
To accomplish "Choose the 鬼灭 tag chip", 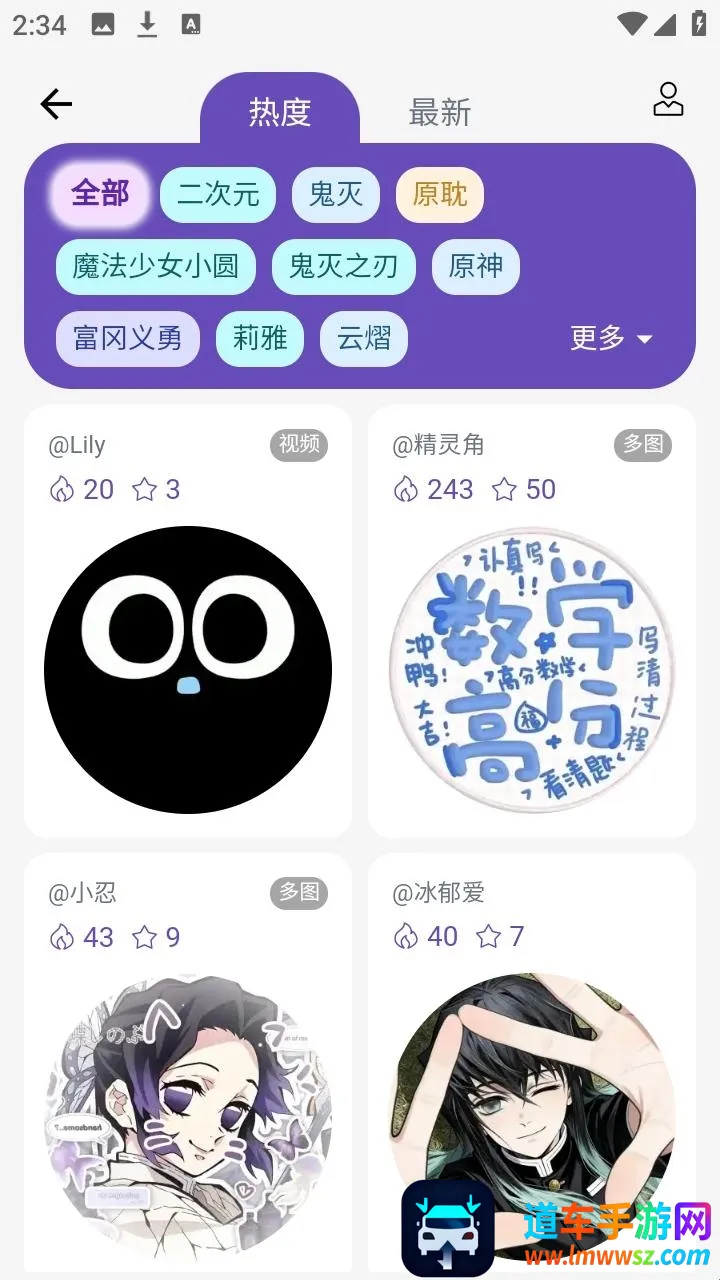I will (x=336, y=194).
